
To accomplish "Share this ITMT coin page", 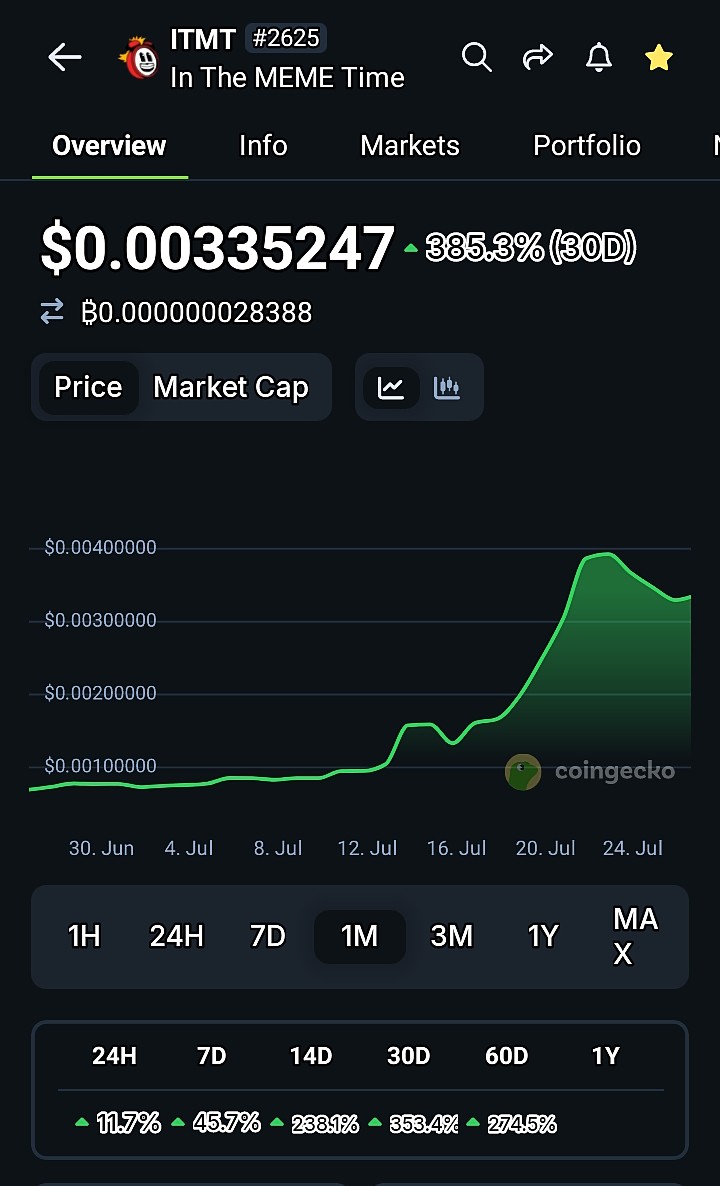I will pos(538,57).
